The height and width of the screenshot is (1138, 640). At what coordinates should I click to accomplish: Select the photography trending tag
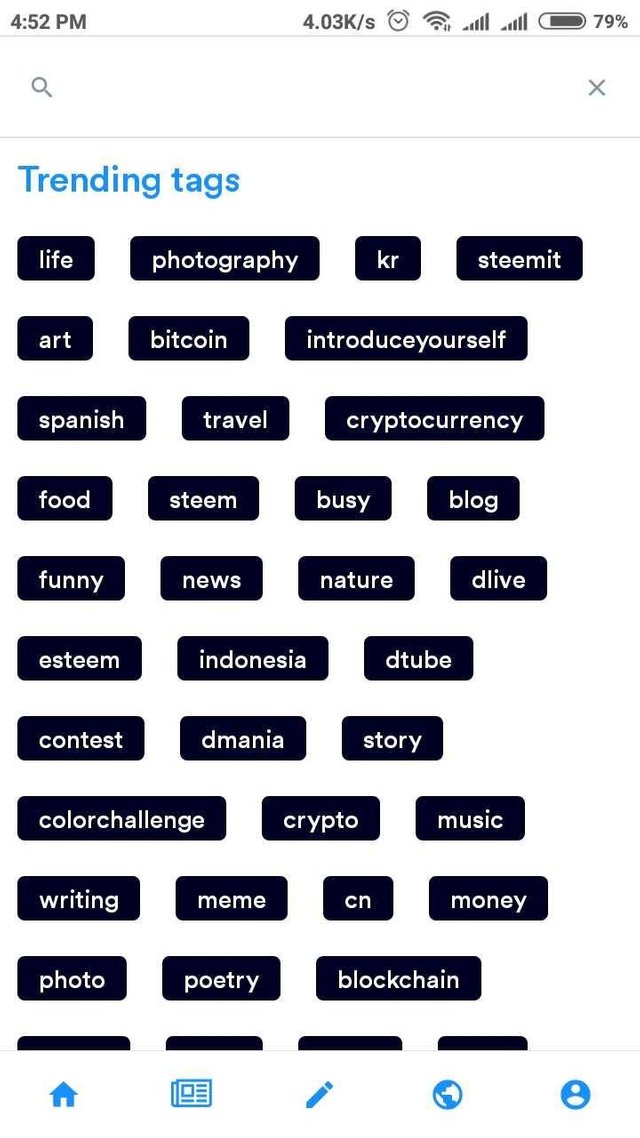pyautogui.click(x=225, y=259)
